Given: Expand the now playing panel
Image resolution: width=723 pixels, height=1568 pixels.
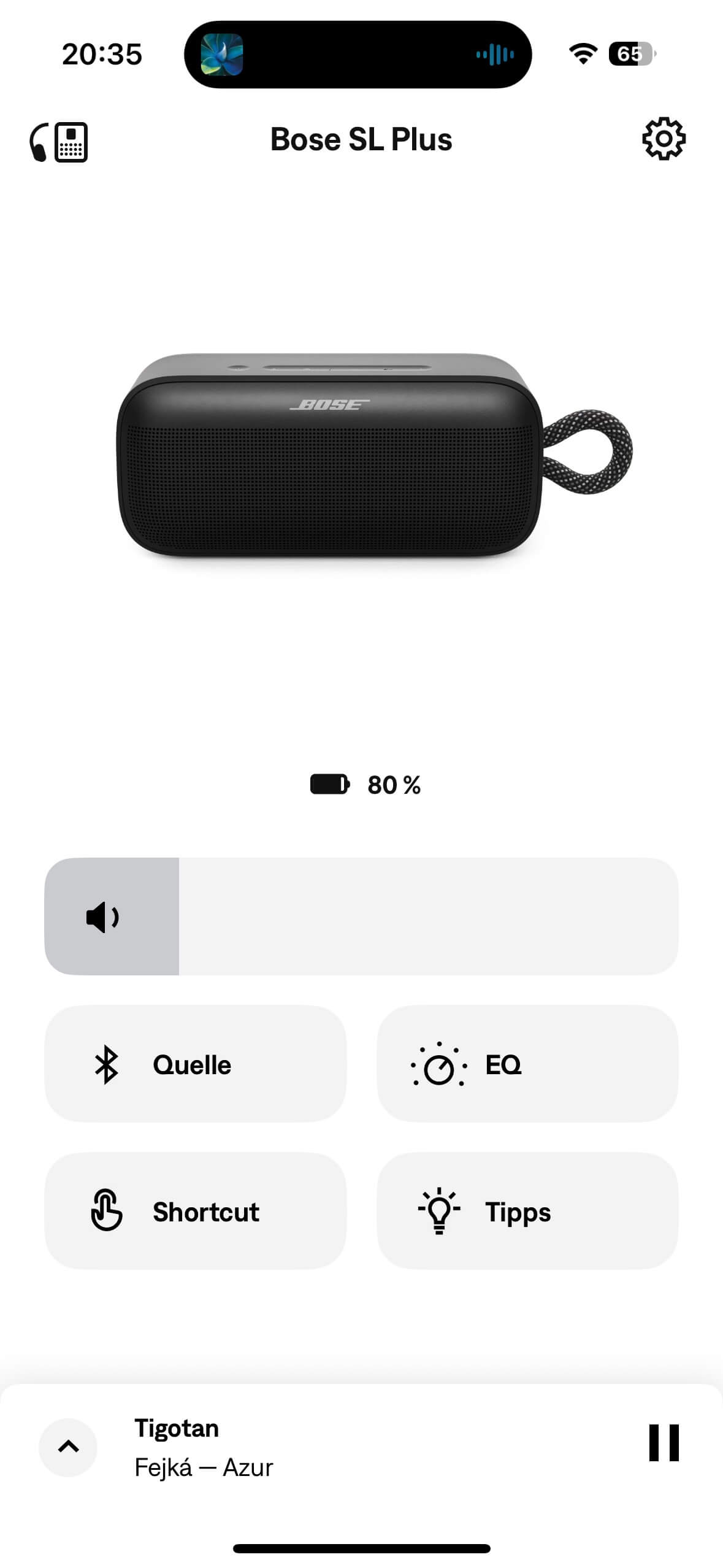Looking at the screenshot, I should 68,1447.
